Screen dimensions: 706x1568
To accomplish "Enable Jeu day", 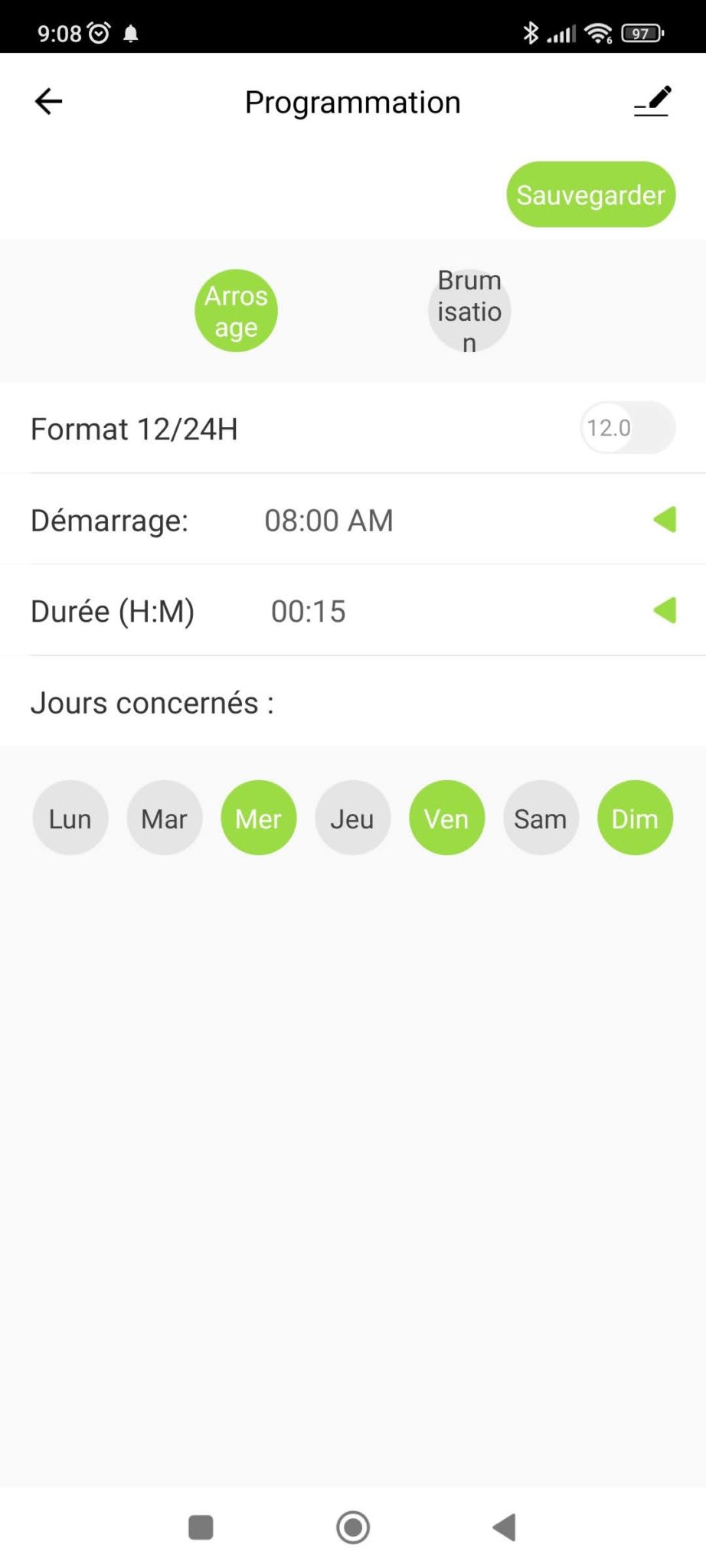I will click(352, 818).
